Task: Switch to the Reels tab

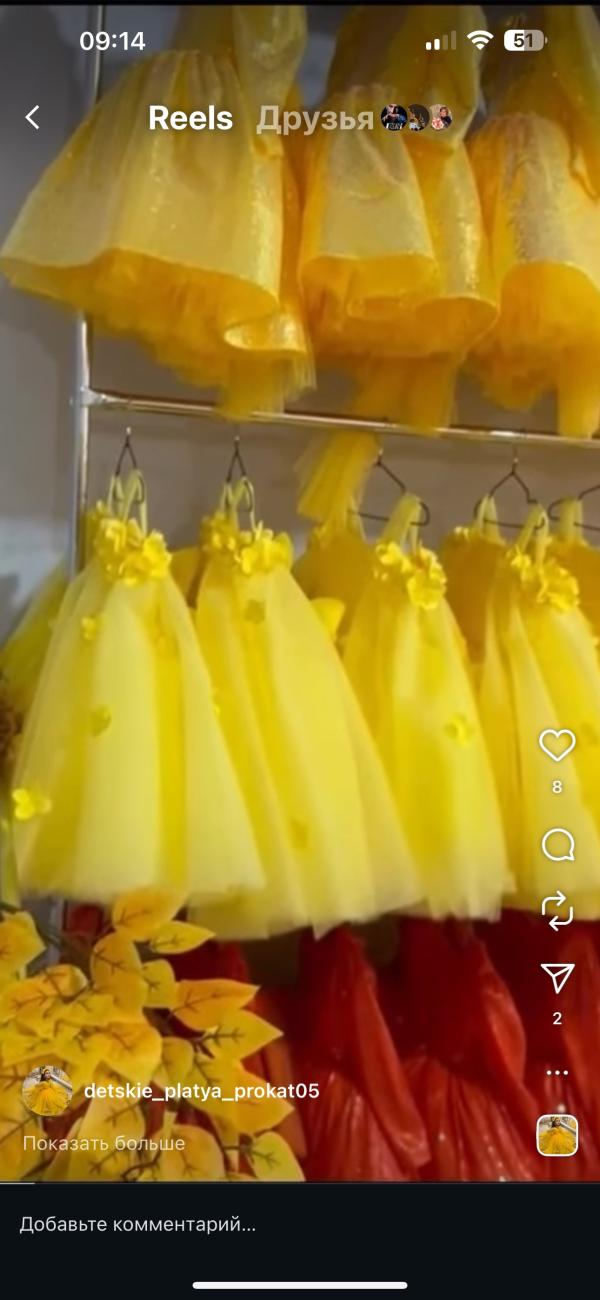Action: [x=190, y=118]
